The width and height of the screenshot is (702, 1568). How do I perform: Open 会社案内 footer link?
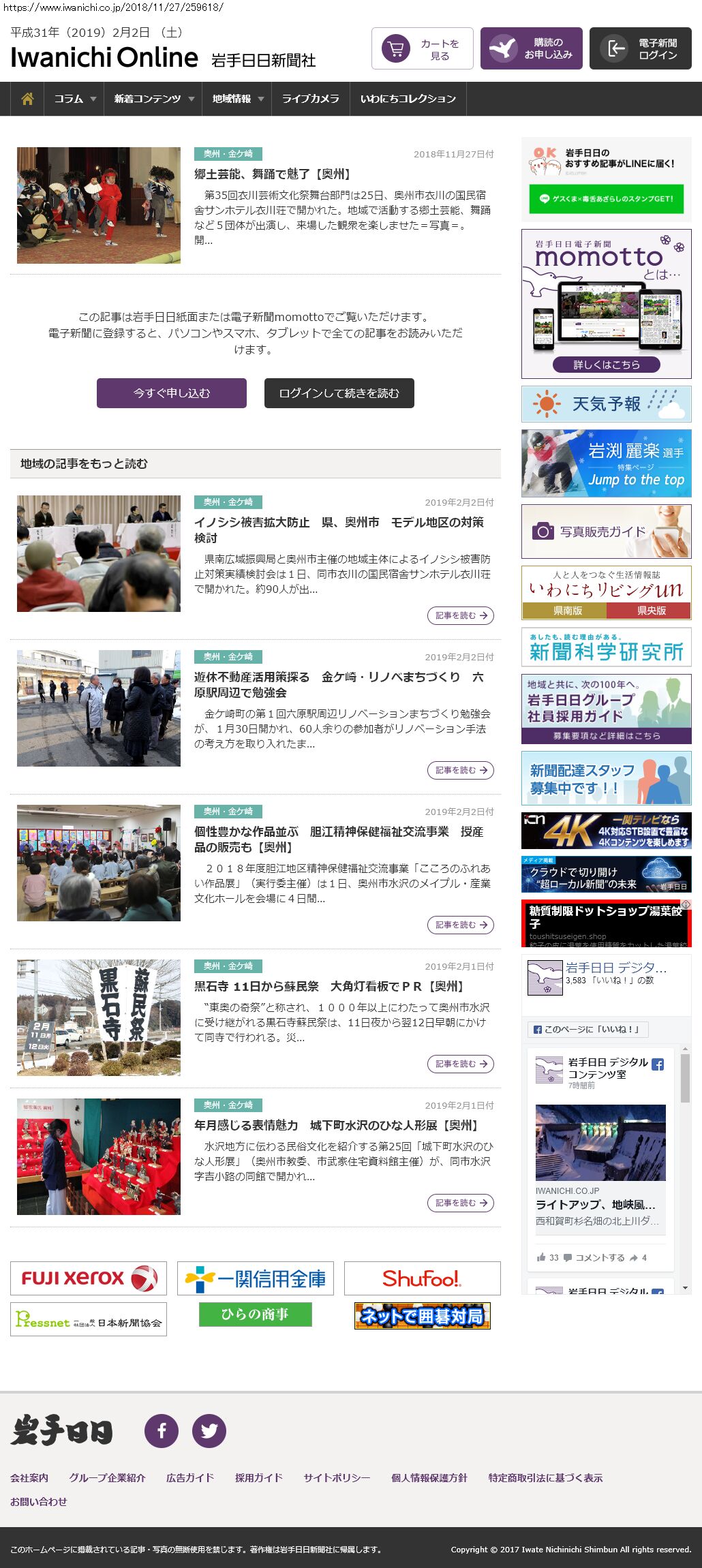point(29,1477)
